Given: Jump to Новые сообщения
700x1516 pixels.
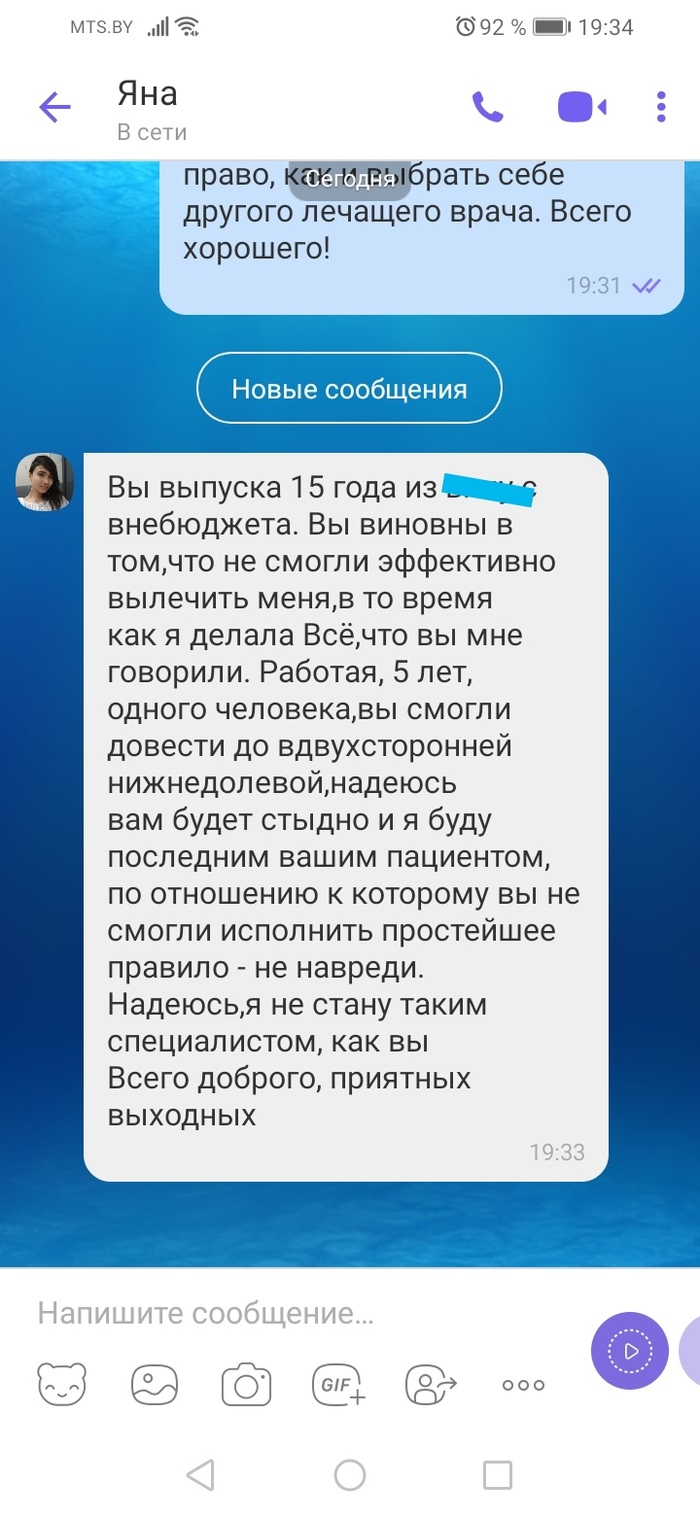Looking at the screenshot, I should [349, 389].
